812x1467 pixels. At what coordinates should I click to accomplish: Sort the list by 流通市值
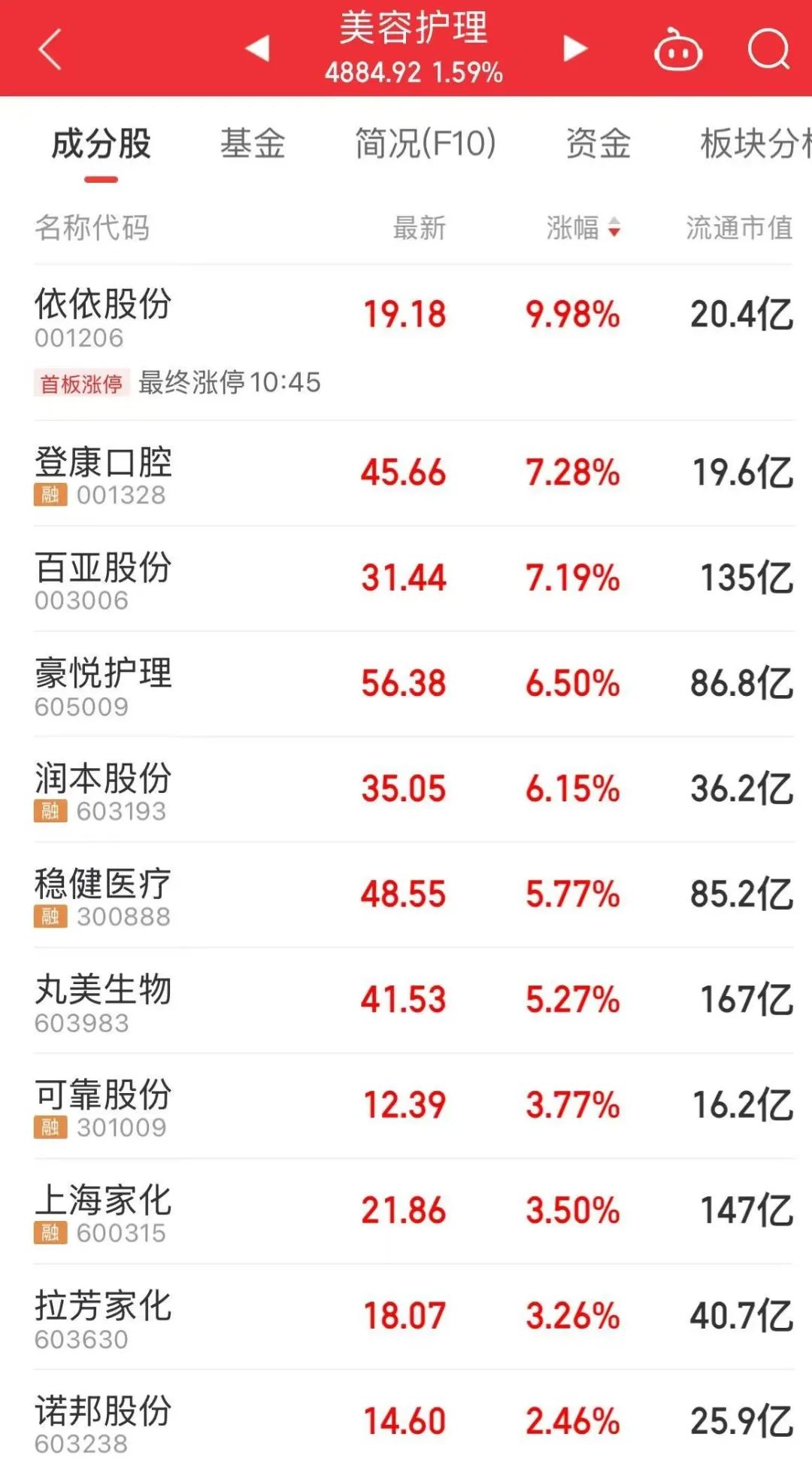(x=739, y=227)
